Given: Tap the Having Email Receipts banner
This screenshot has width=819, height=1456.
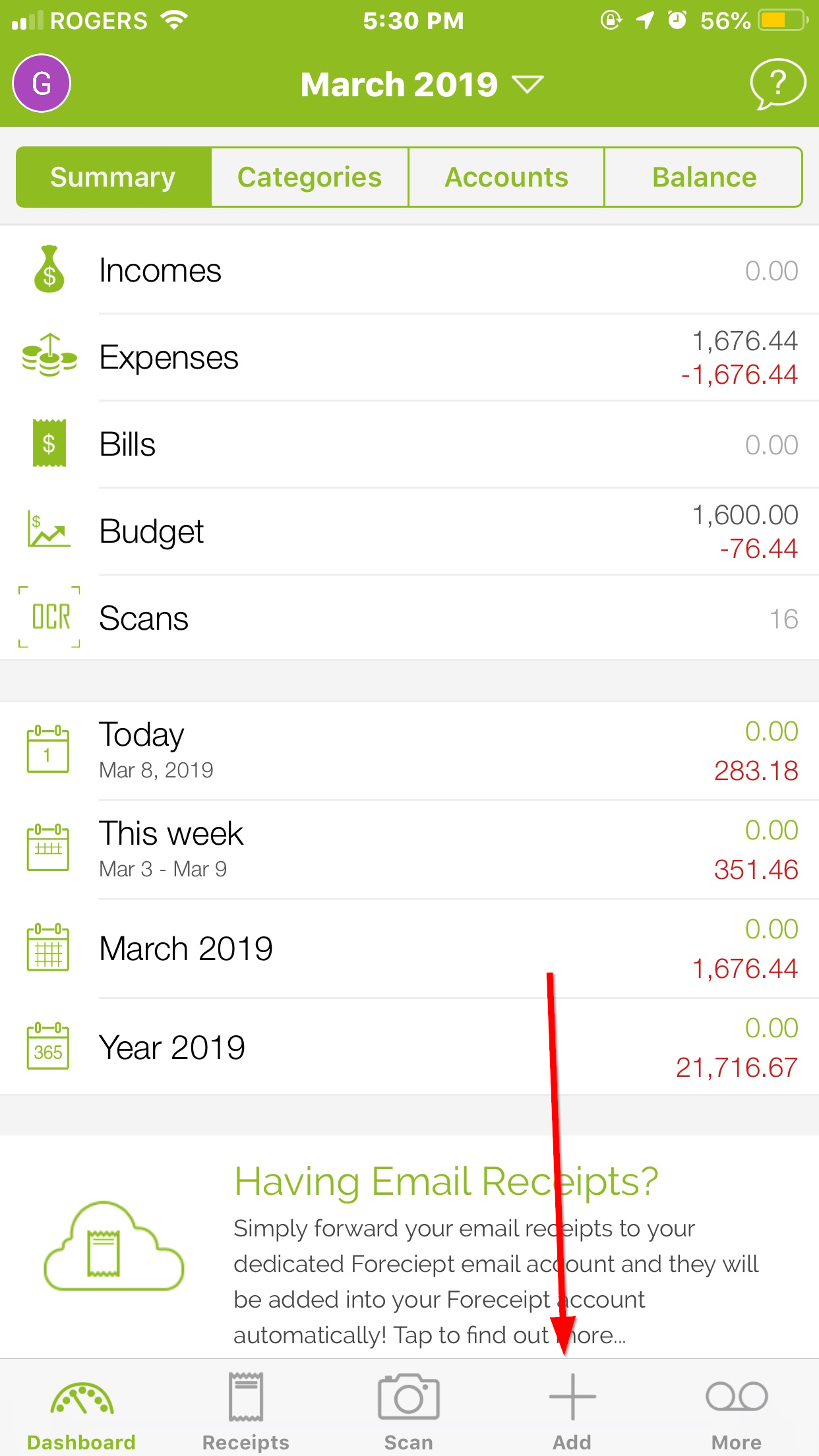Looking at the screenshot, I should coord(409,1246).
